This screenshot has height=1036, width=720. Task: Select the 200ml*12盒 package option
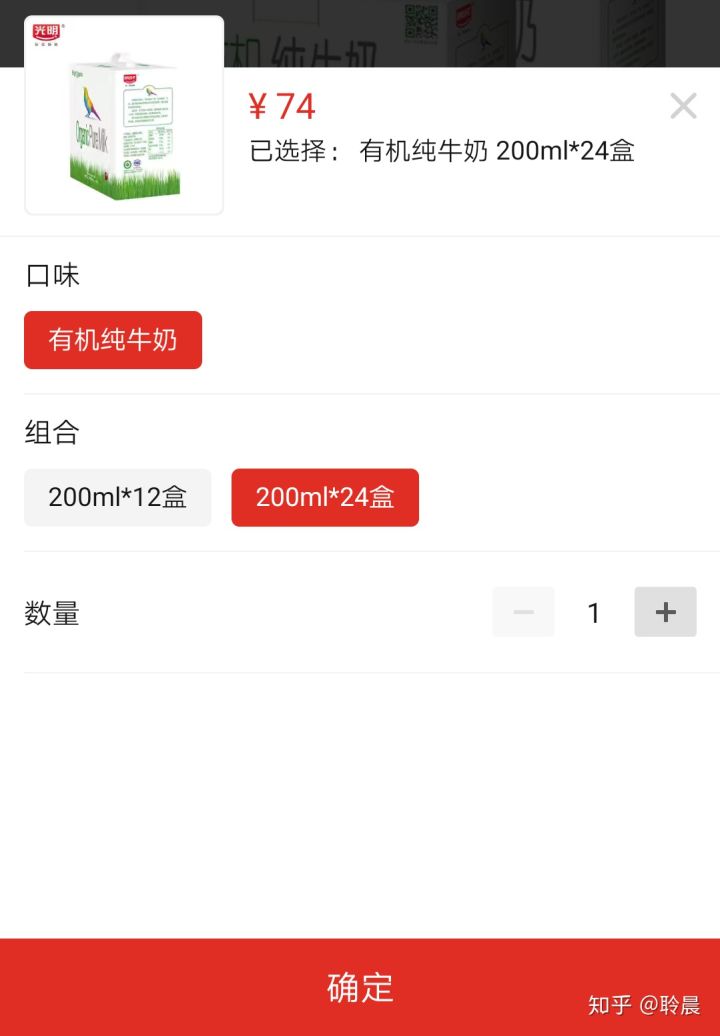point(117,497)
